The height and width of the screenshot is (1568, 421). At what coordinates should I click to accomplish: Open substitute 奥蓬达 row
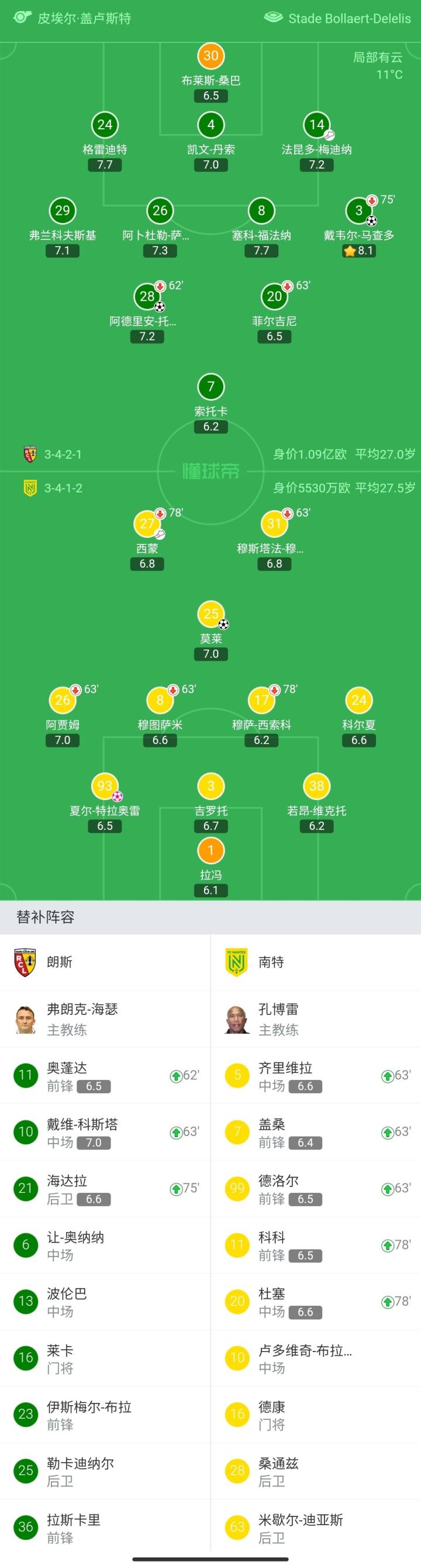point(105,1076)
